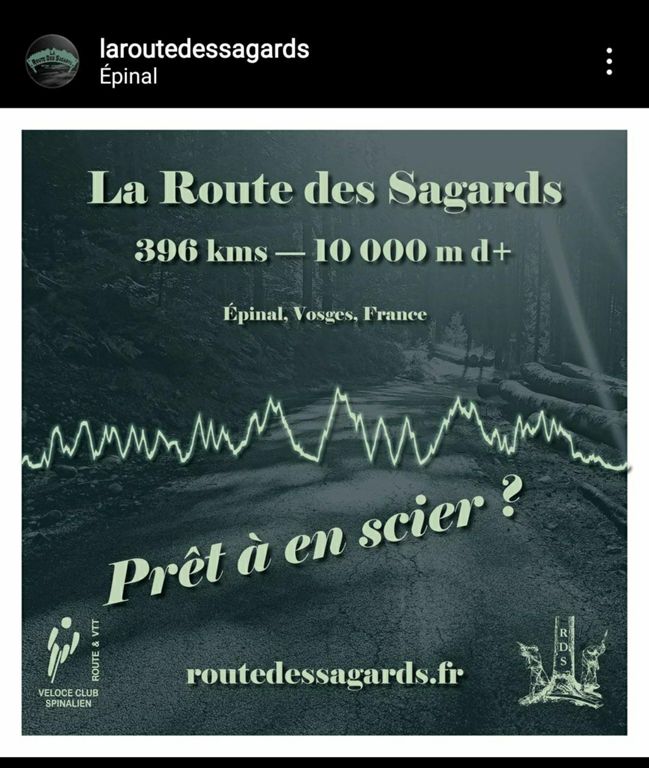The image size is (649, 768).
Task: Open the post's three-dot overflow menu
Action: point(609,61)
